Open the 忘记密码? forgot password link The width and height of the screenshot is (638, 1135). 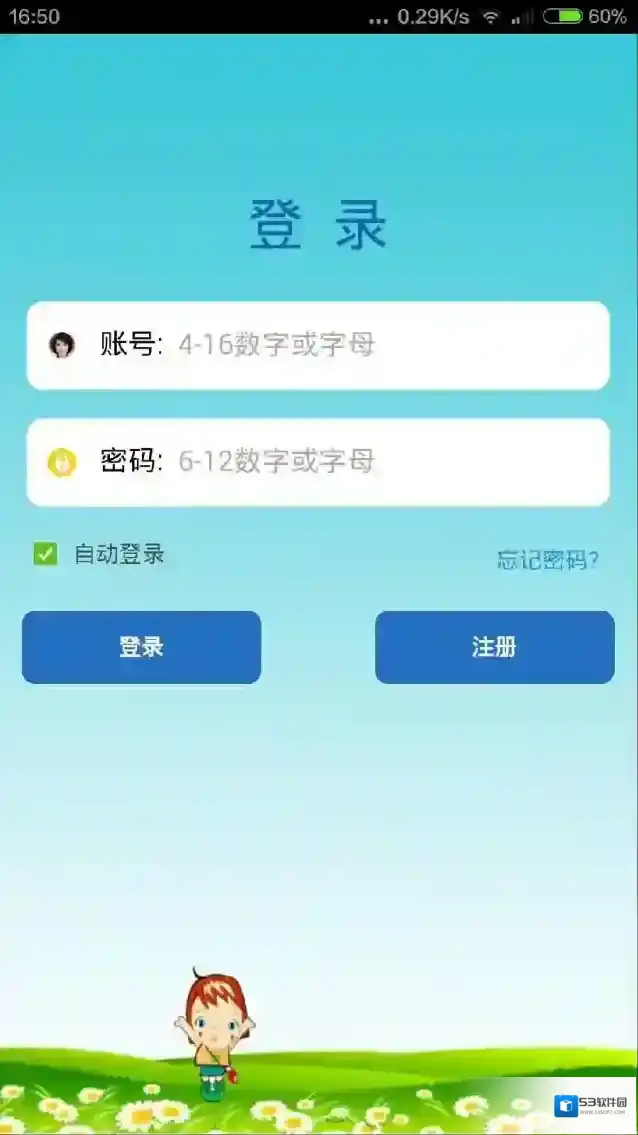[548, 560]
